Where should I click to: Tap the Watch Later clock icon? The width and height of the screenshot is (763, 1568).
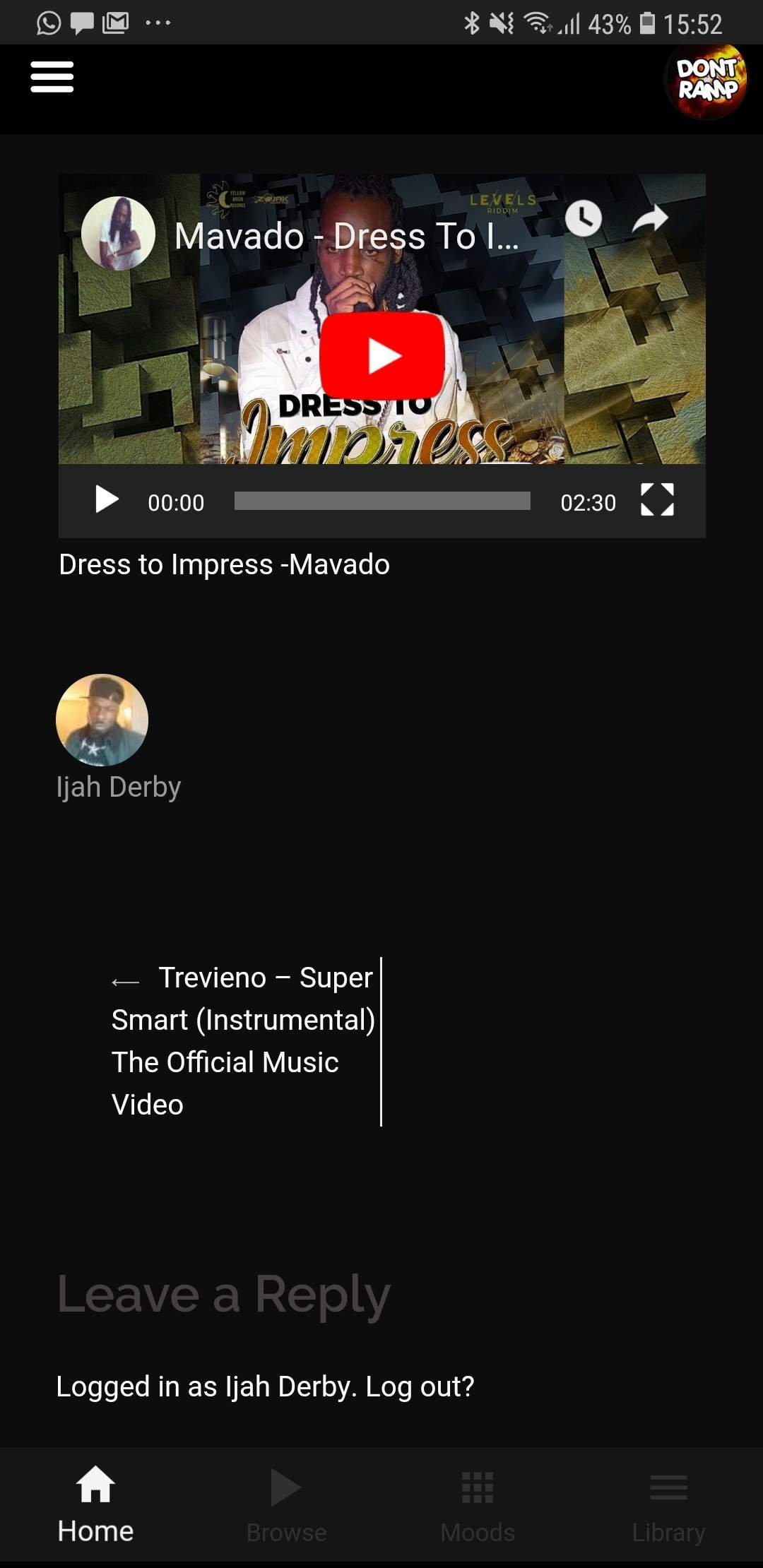[x=583, y=218]
